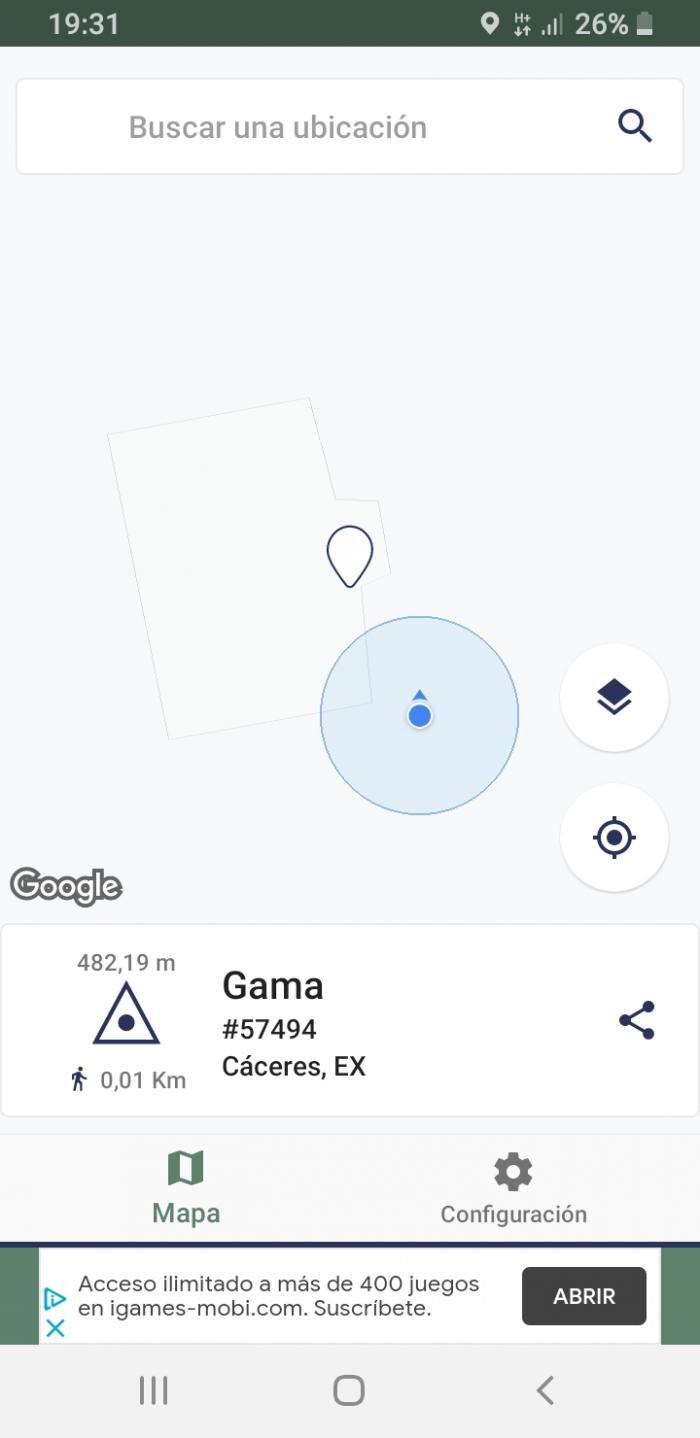Open recent apps from navigation bar
700x1438 pixels.
pos(153,1390)
